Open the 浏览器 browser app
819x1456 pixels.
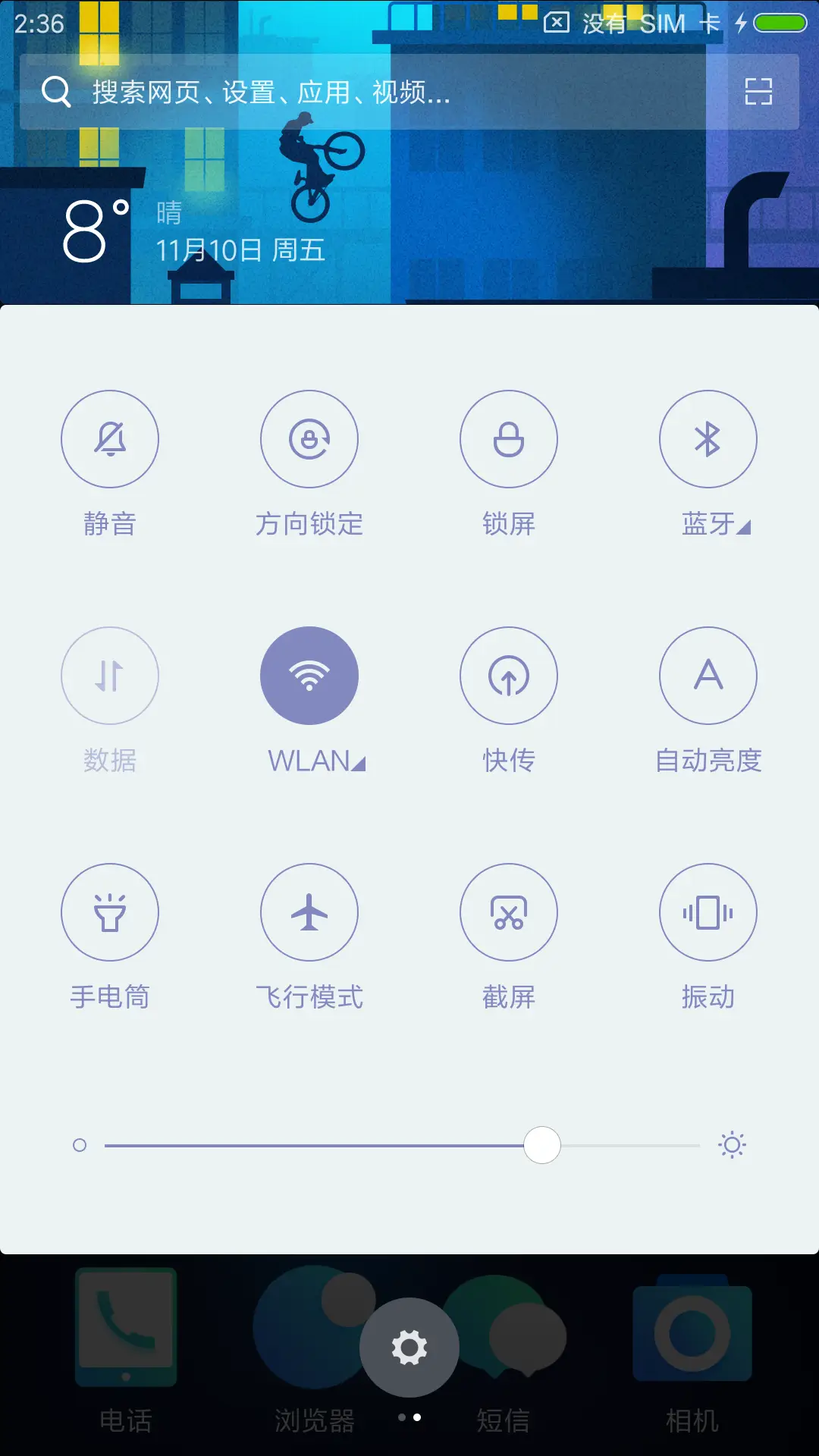314,1346
